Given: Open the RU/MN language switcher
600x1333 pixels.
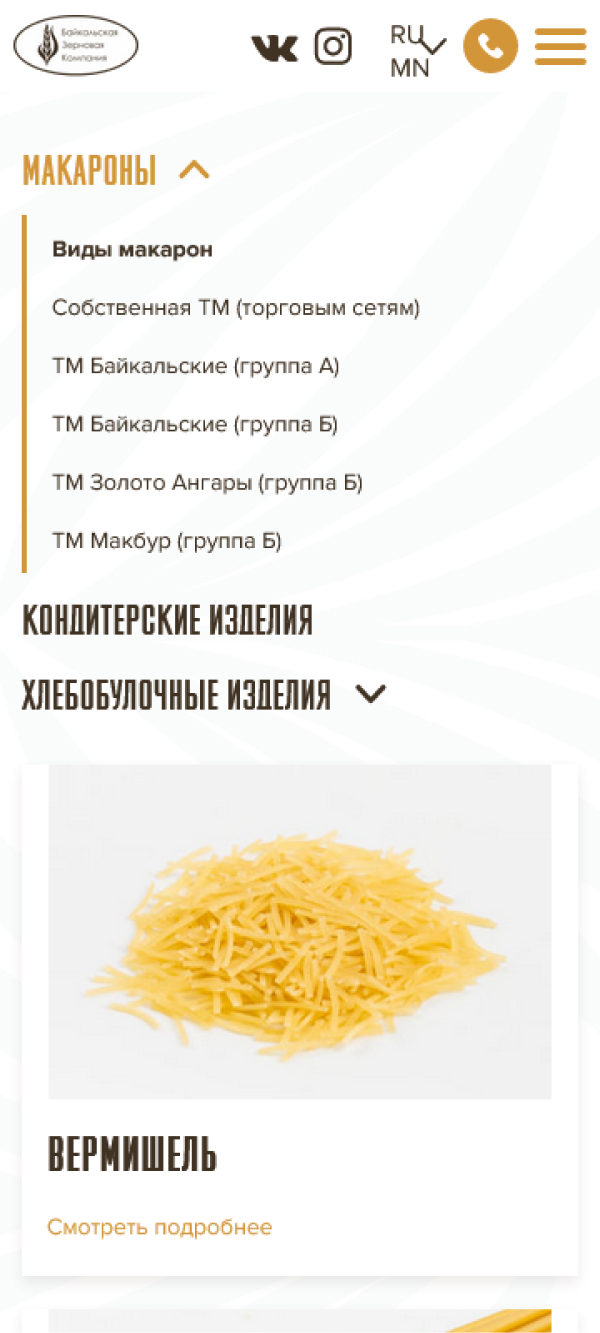Looking at the screenshot, I should pos(417,50).
